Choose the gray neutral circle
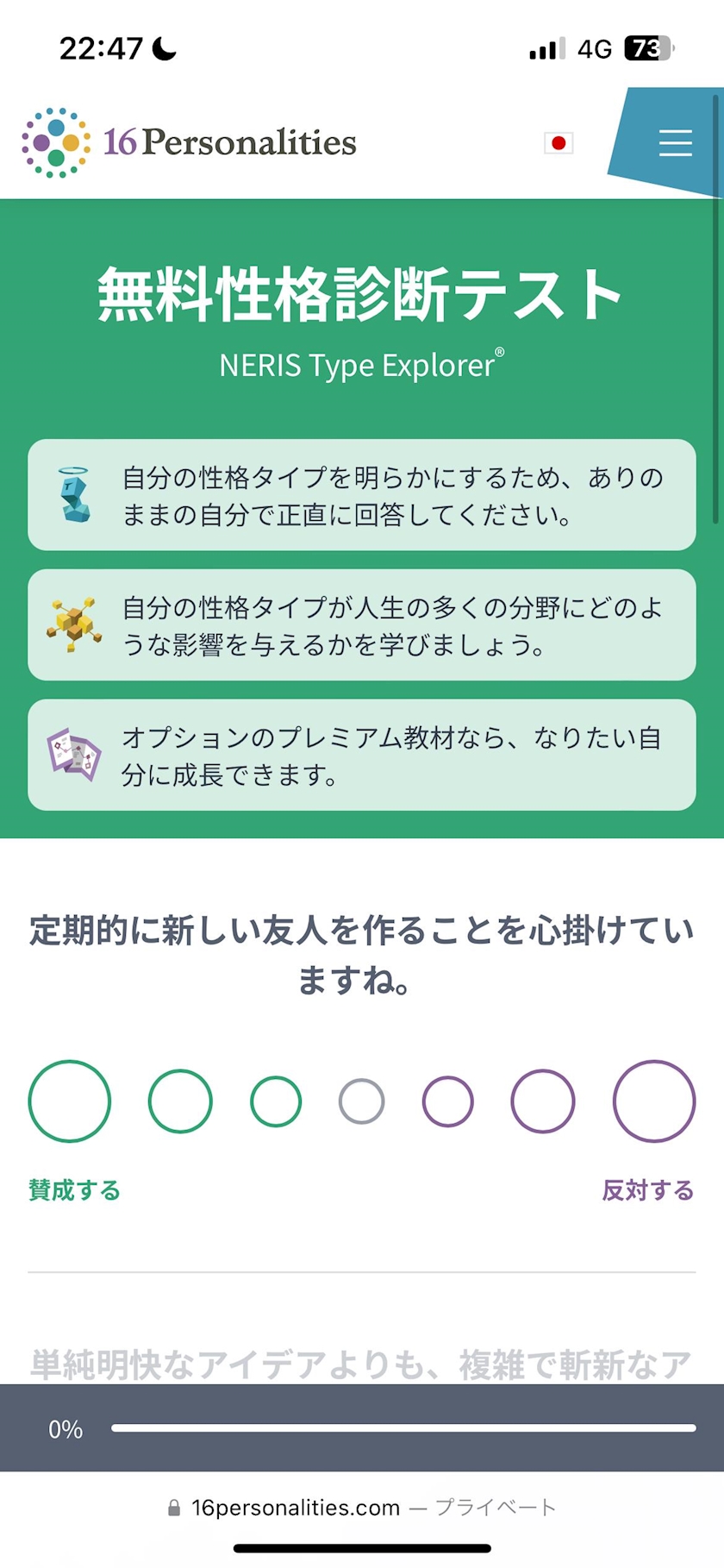 click(x=361, y=1101)
